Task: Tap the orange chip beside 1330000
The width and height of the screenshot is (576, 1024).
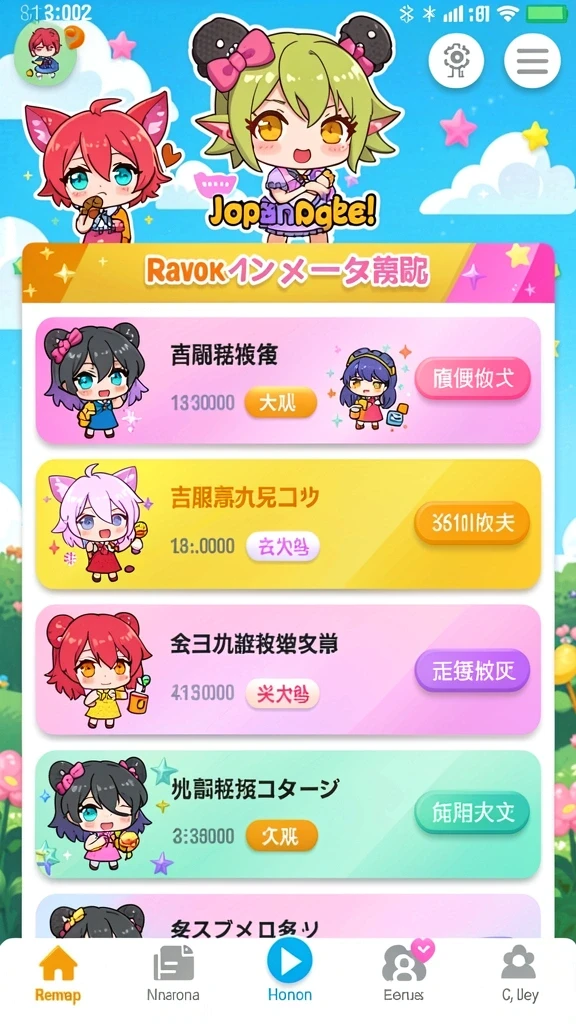Action: pyautogui.click(x=281, y=403)
